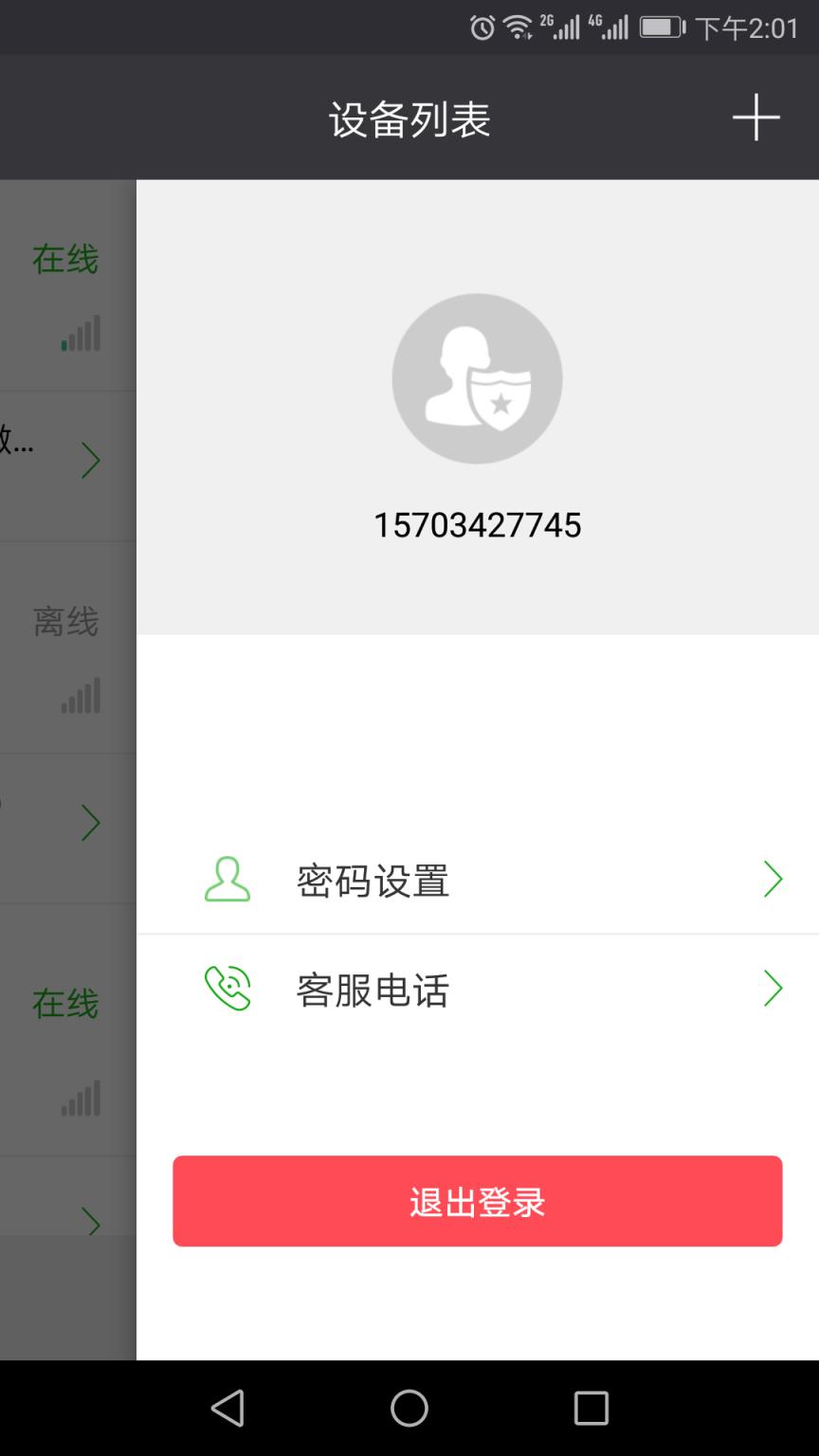Open 客服电话 via its right arrow
Image resolution: width=819 pixels, height=1456 pixels.
tap(773, 990)
